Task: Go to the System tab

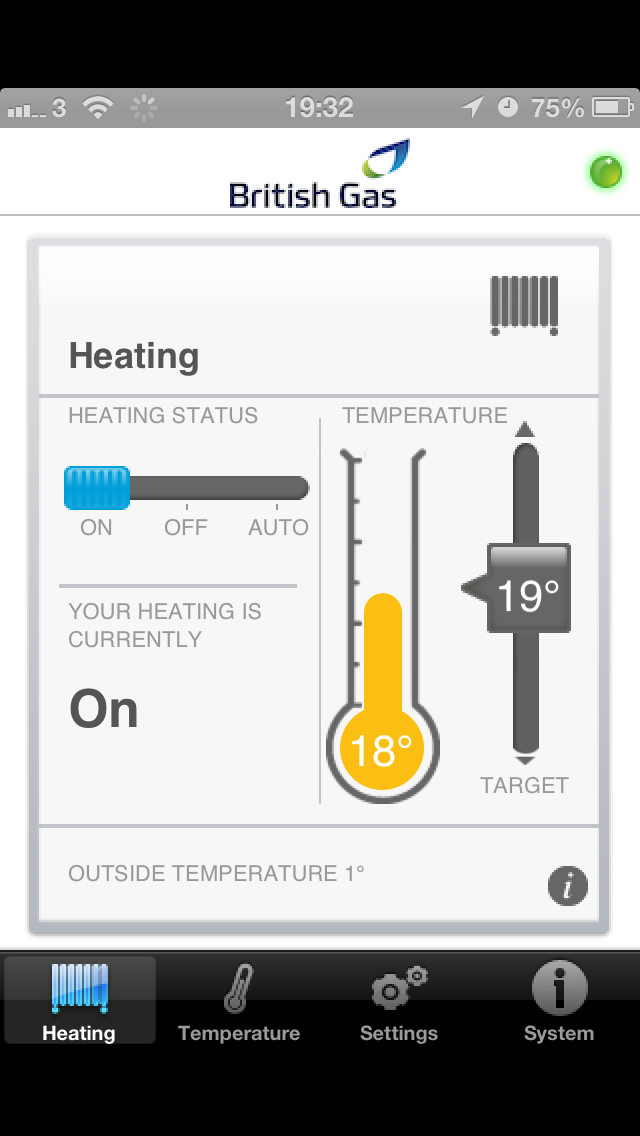Action: tap(558, 1001)
